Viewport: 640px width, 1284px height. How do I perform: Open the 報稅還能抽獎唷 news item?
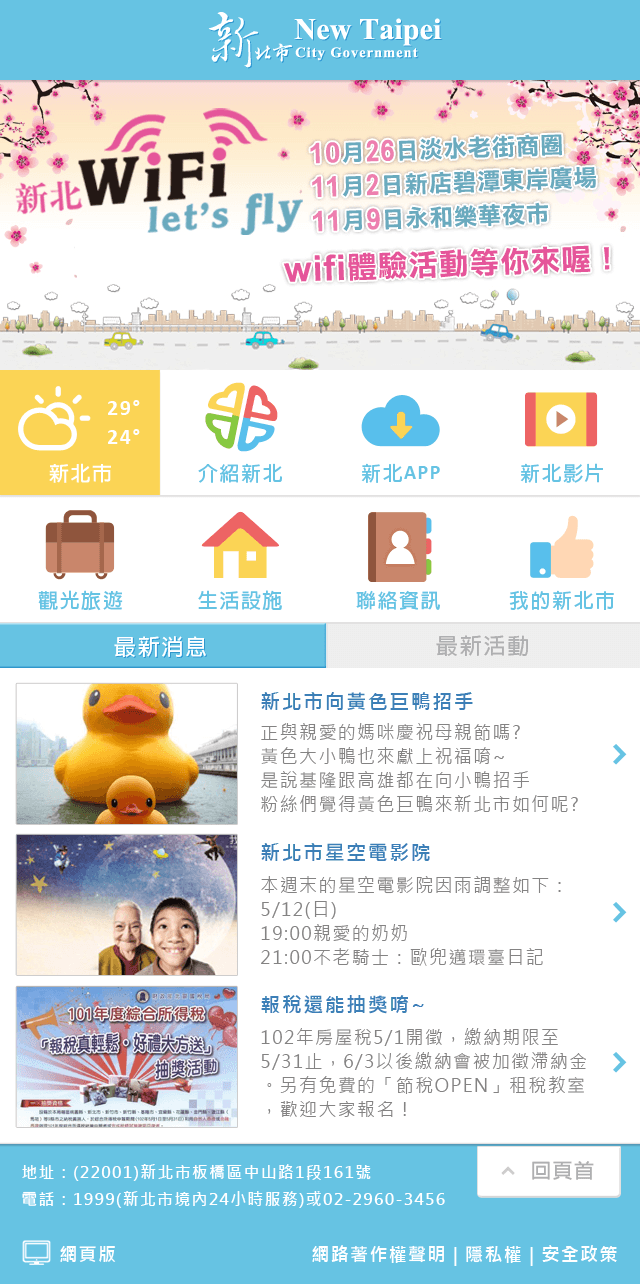coord(320,1058)
